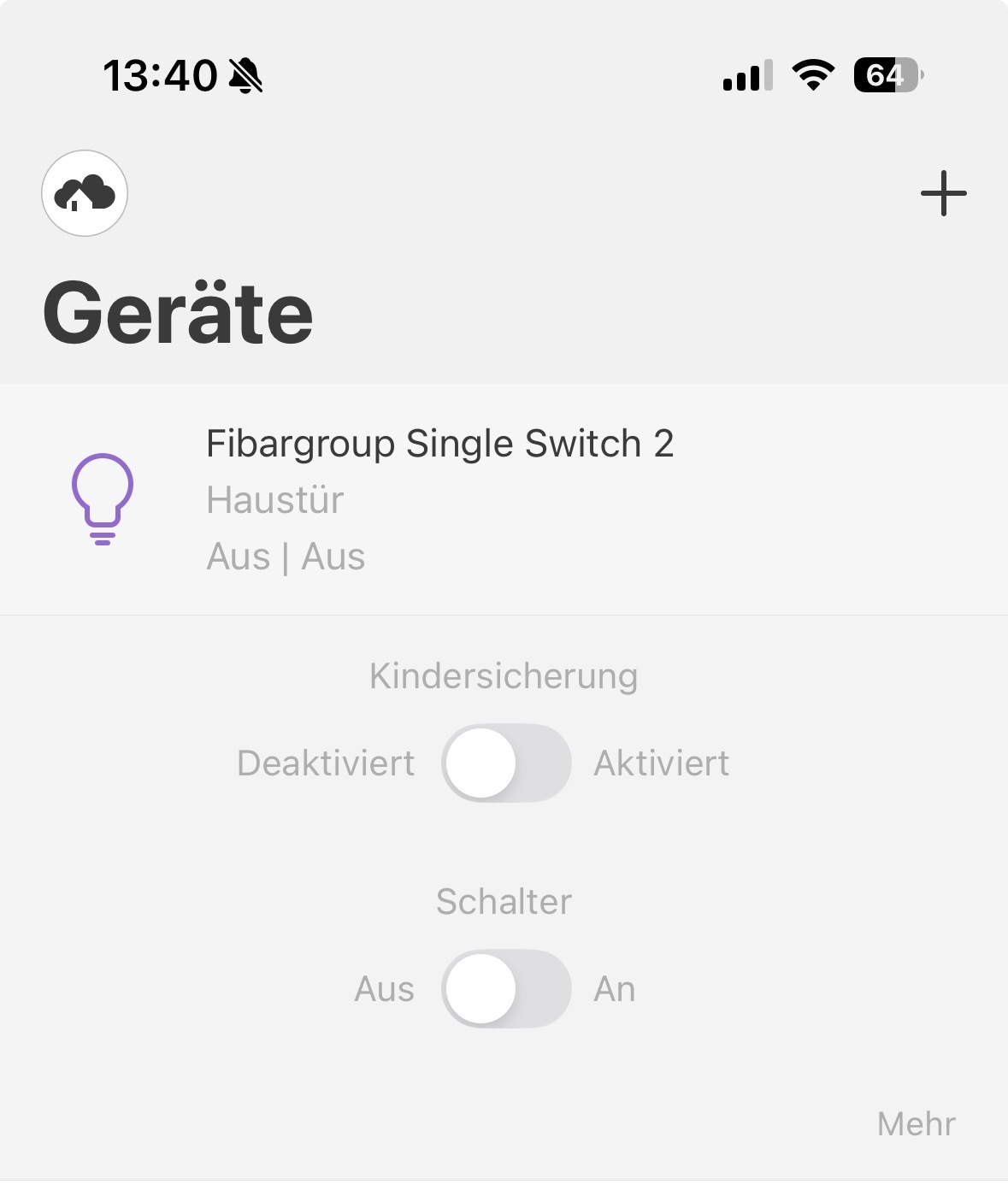Tap the Mehr link
1008x1196 pixels.
[916, 1123]
